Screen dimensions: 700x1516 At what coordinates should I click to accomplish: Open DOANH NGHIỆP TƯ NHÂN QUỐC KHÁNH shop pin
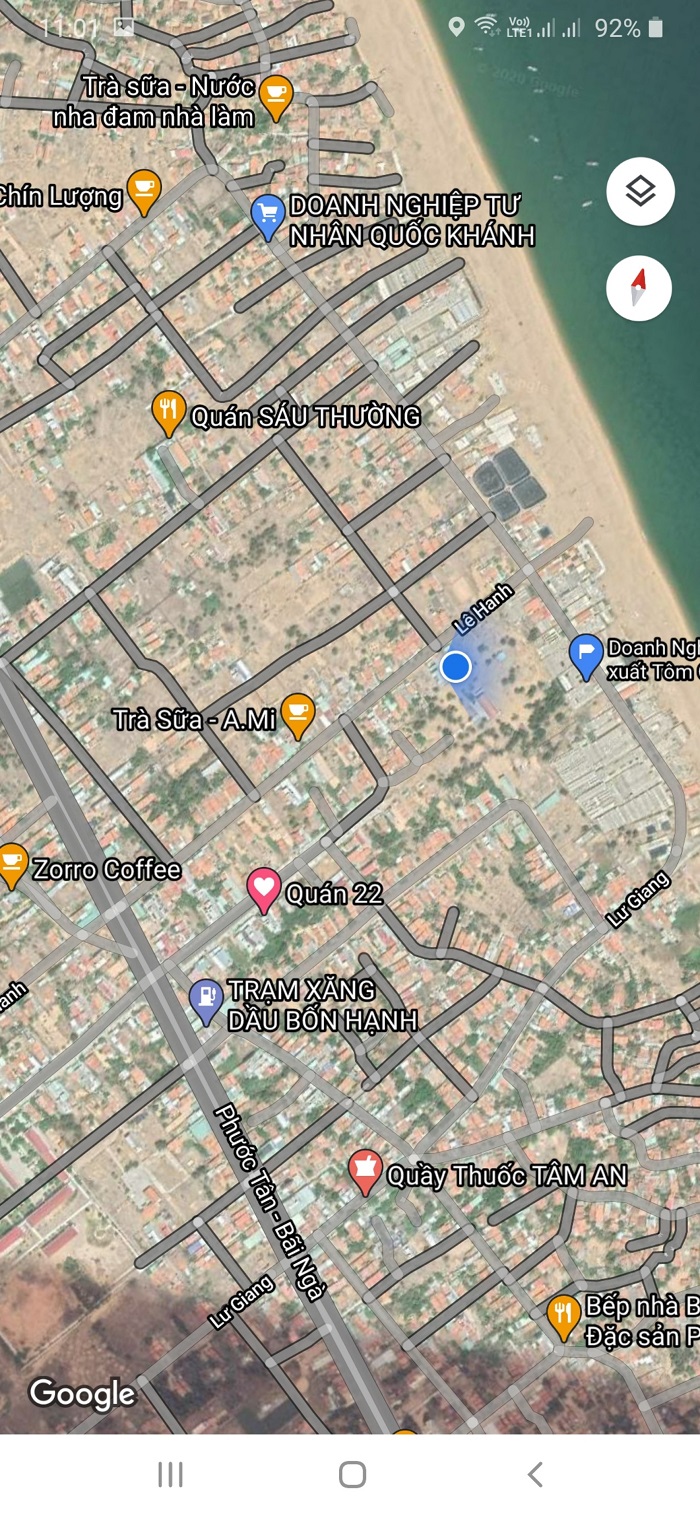coord(267,218)
